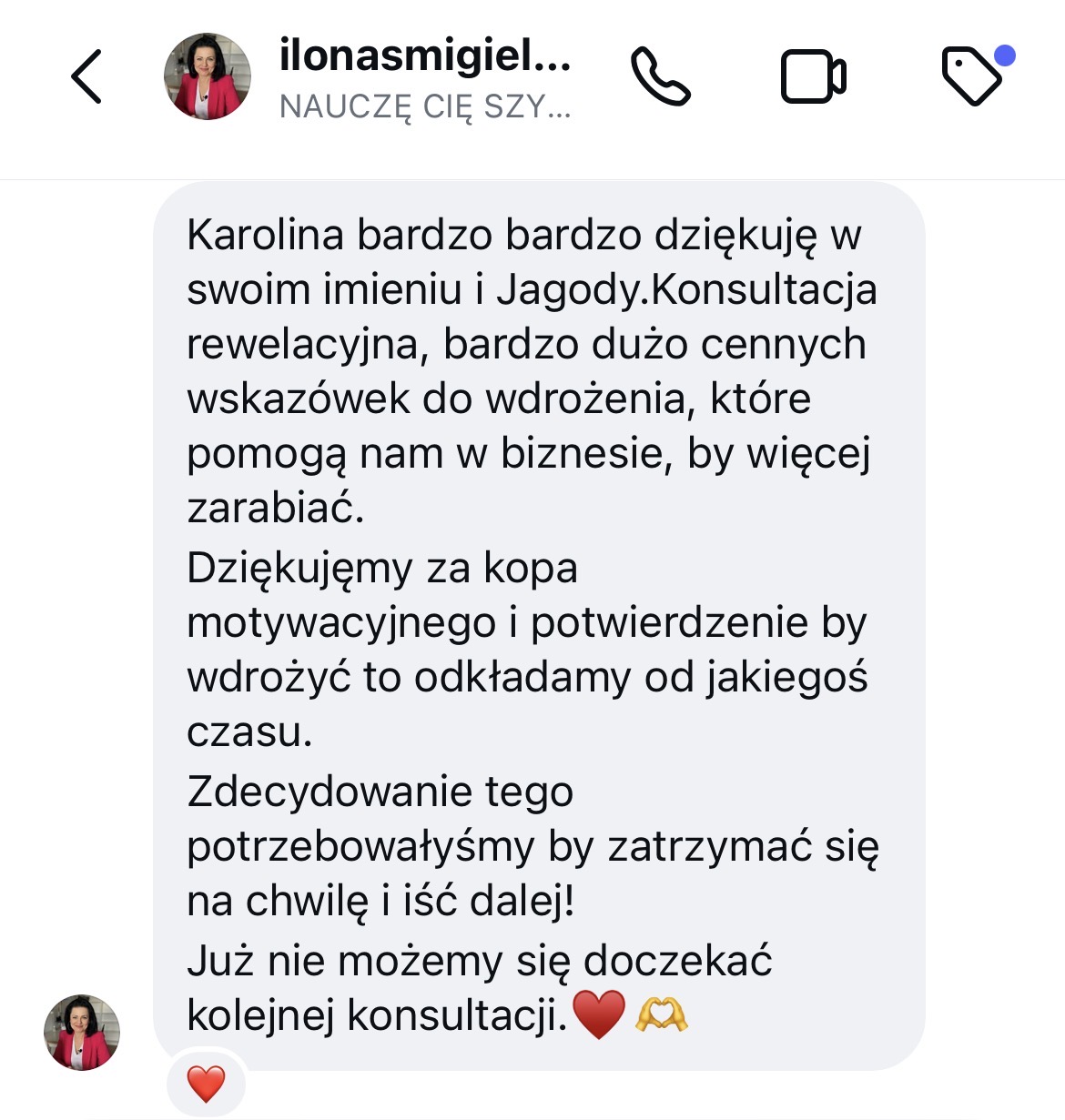Tap the sender avatar beside the message
1065x1120 pixels.
tap(82, 1032)
